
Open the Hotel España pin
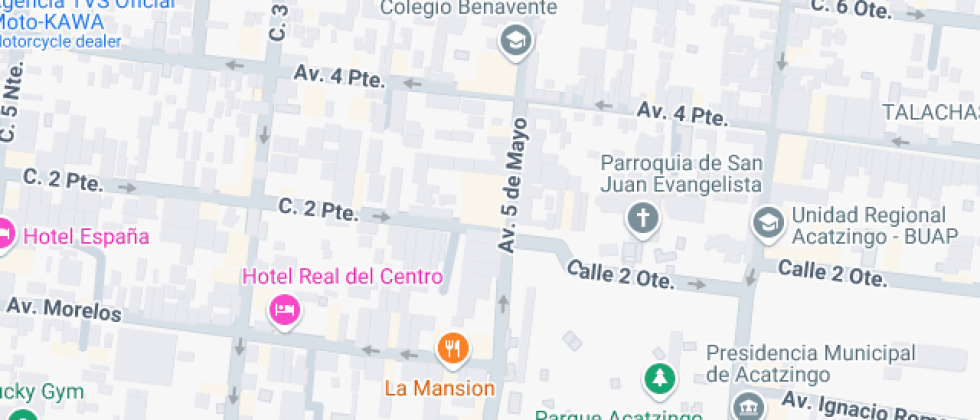[5, 235]
